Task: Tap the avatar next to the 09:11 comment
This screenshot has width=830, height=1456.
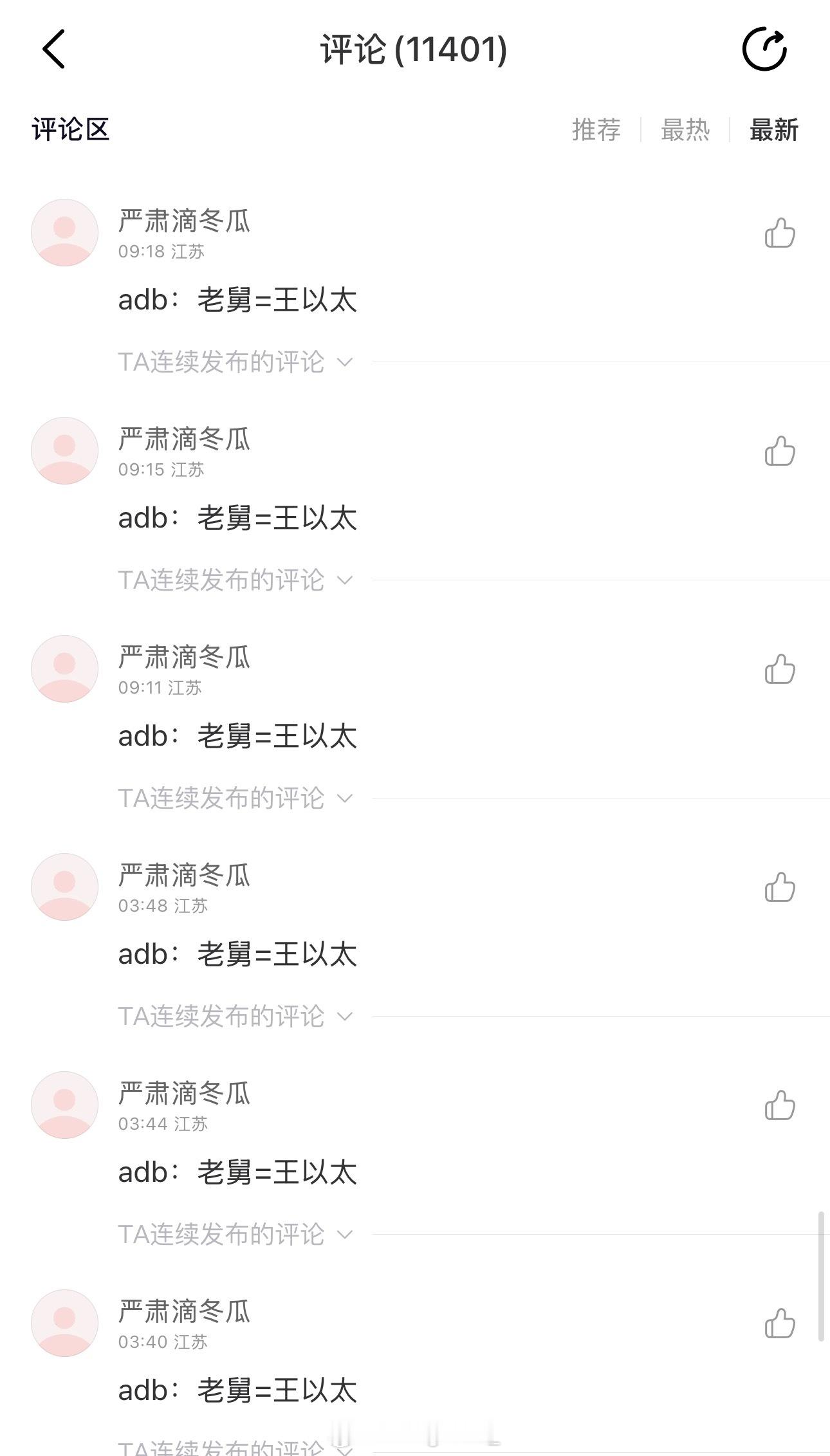Action: [64, 668]
